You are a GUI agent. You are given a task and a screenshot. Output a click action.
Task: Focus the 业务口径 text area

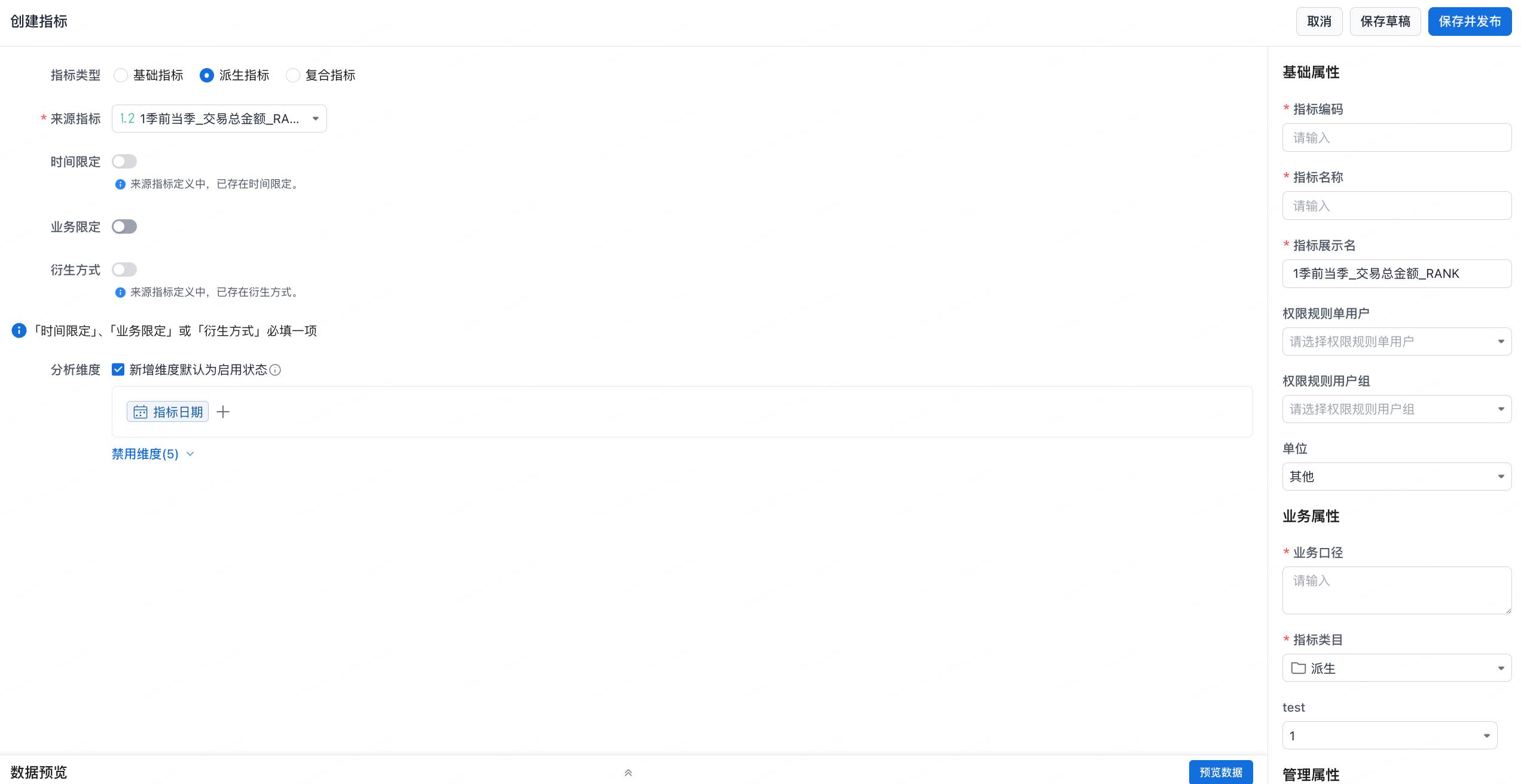click(x=1396, y=590)
